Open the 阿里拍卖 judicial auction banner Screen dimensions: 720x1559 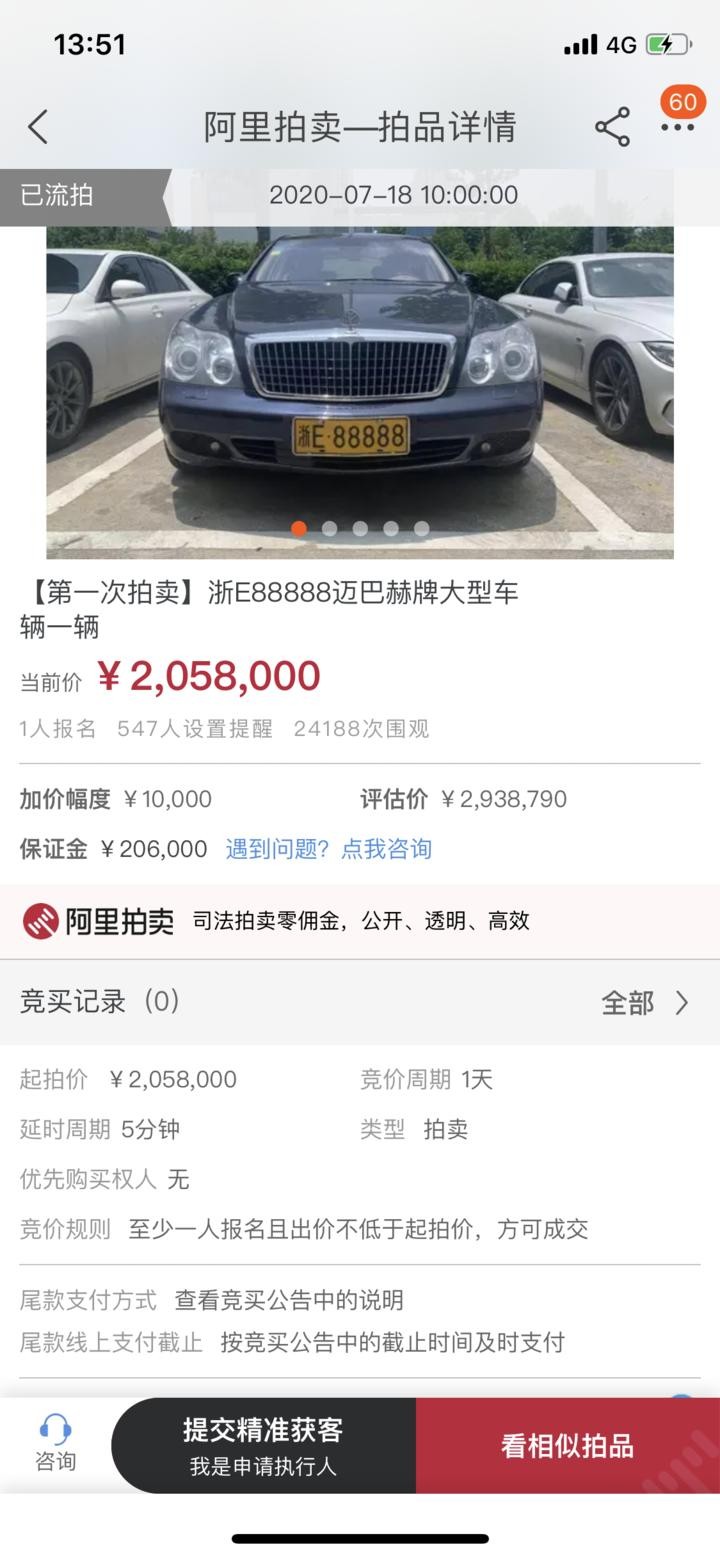pyautogui.click(x=359, y=921)
